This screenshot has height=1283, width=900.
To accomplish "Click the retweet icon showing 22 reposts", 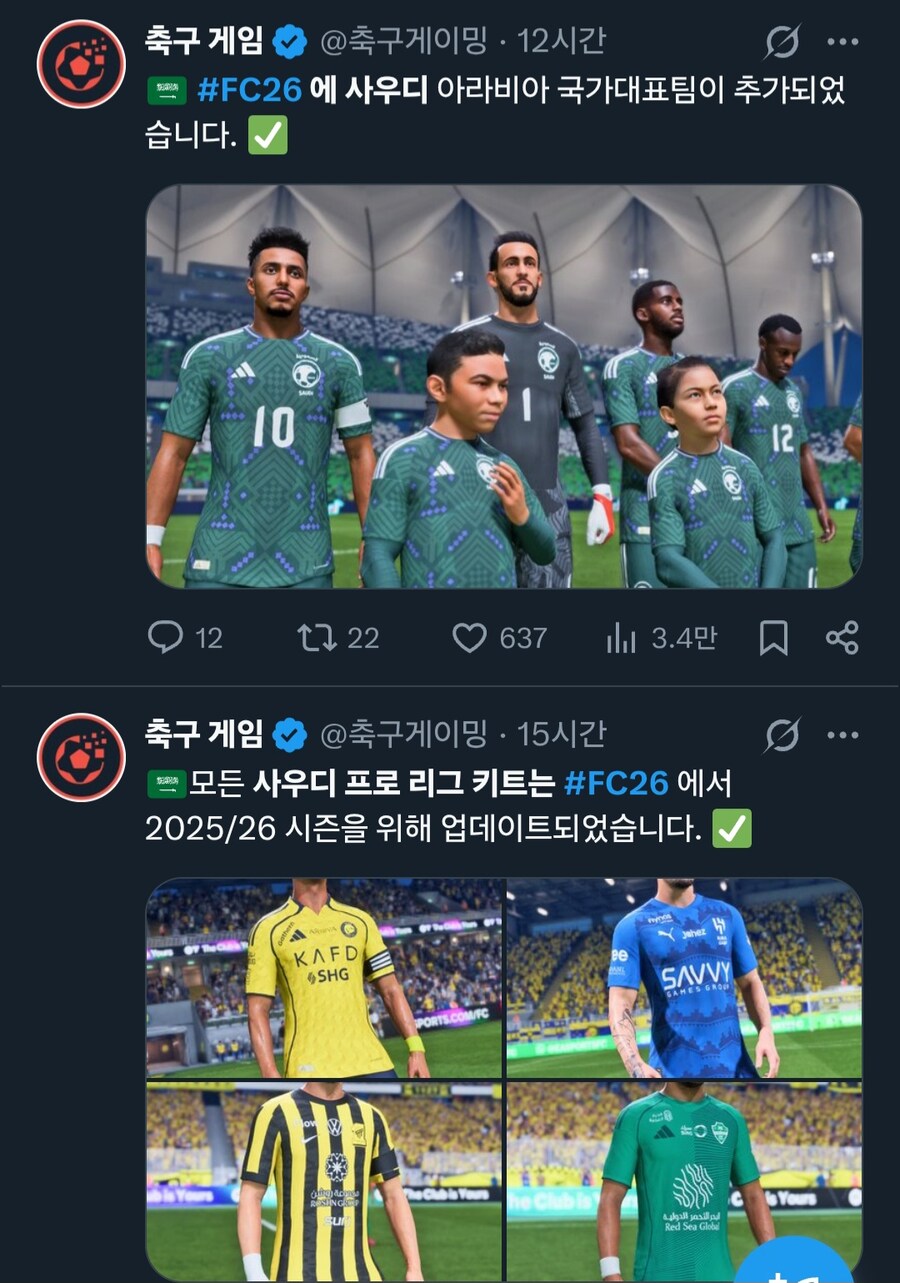I will tap(316, 639).
